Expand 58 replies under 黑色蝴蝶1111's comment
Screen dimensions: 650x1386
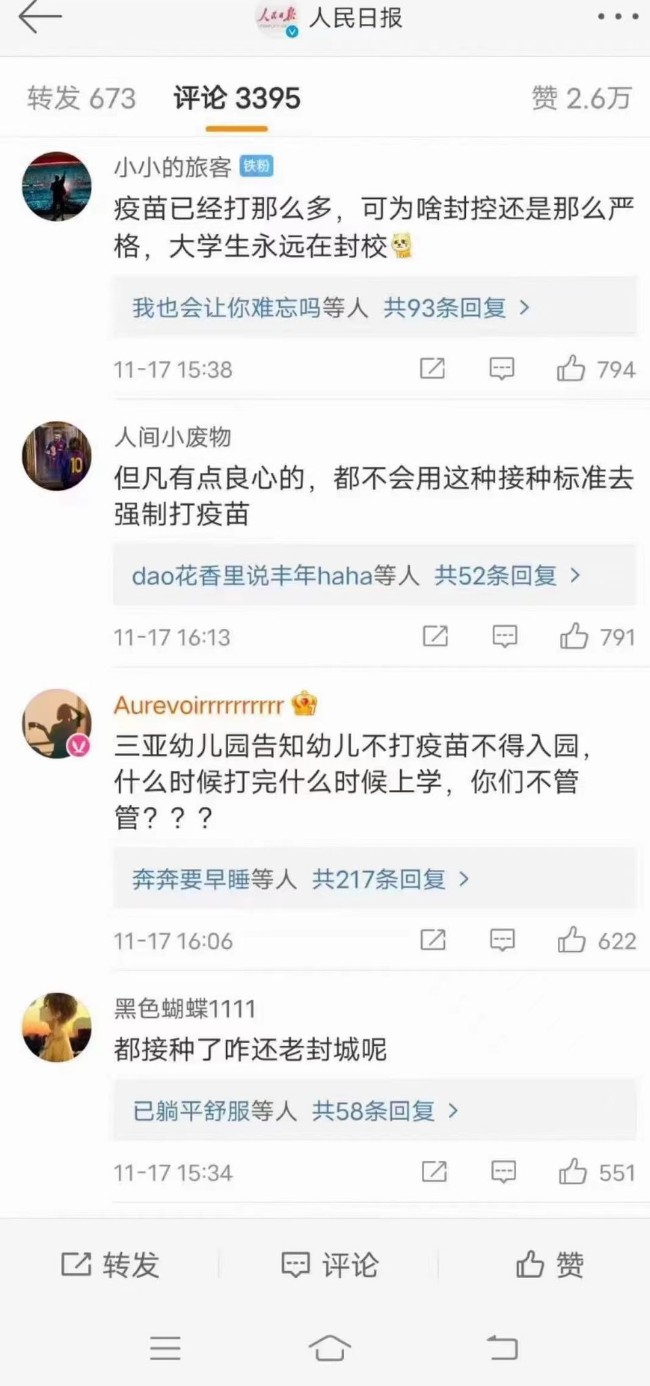coord(296,1111)
